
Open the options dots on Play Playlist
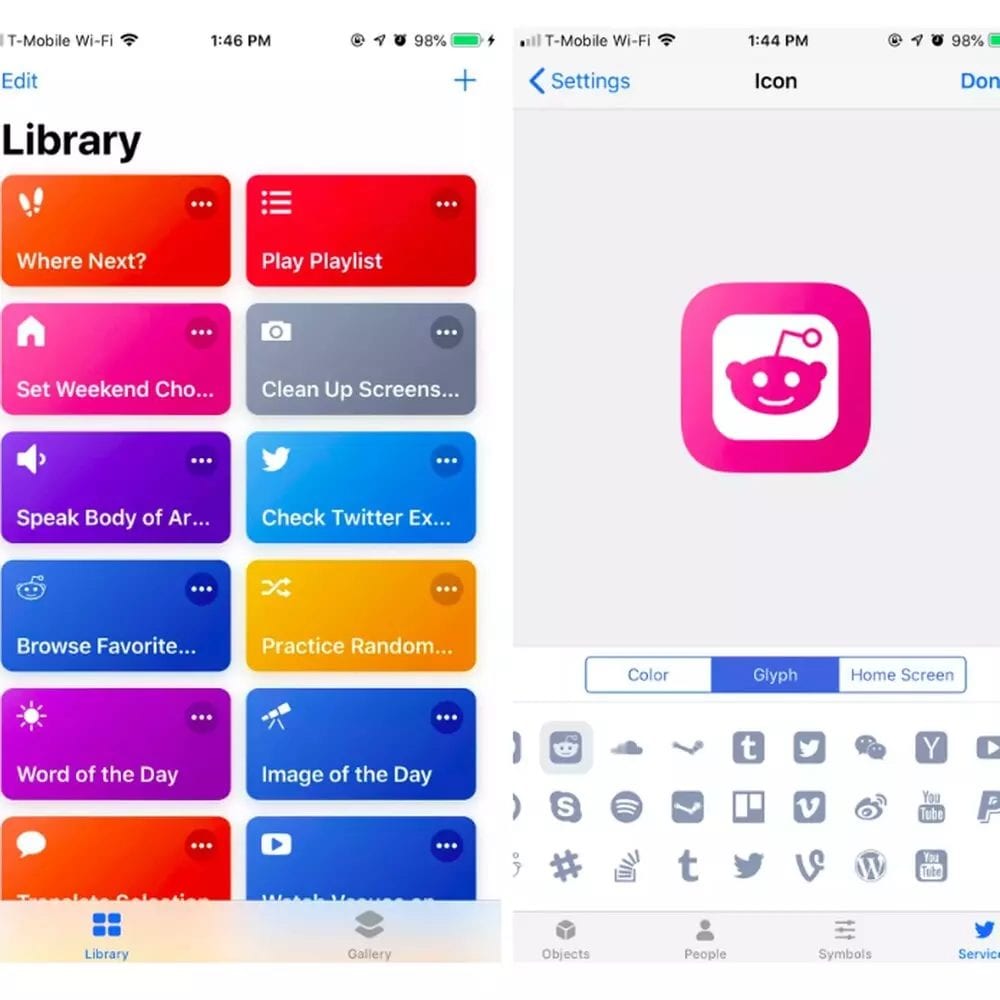pos(447,204)
